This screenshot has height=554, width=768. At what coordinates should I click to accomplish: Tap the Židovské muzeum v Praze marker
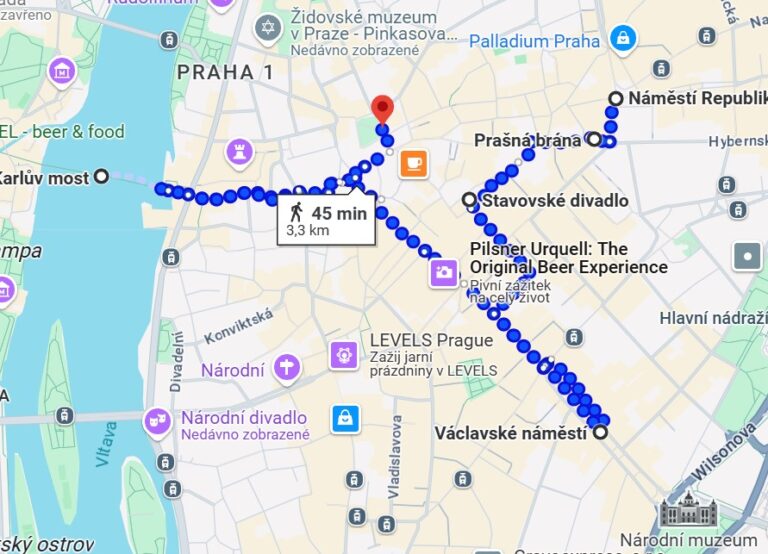(x=267, y=26)
